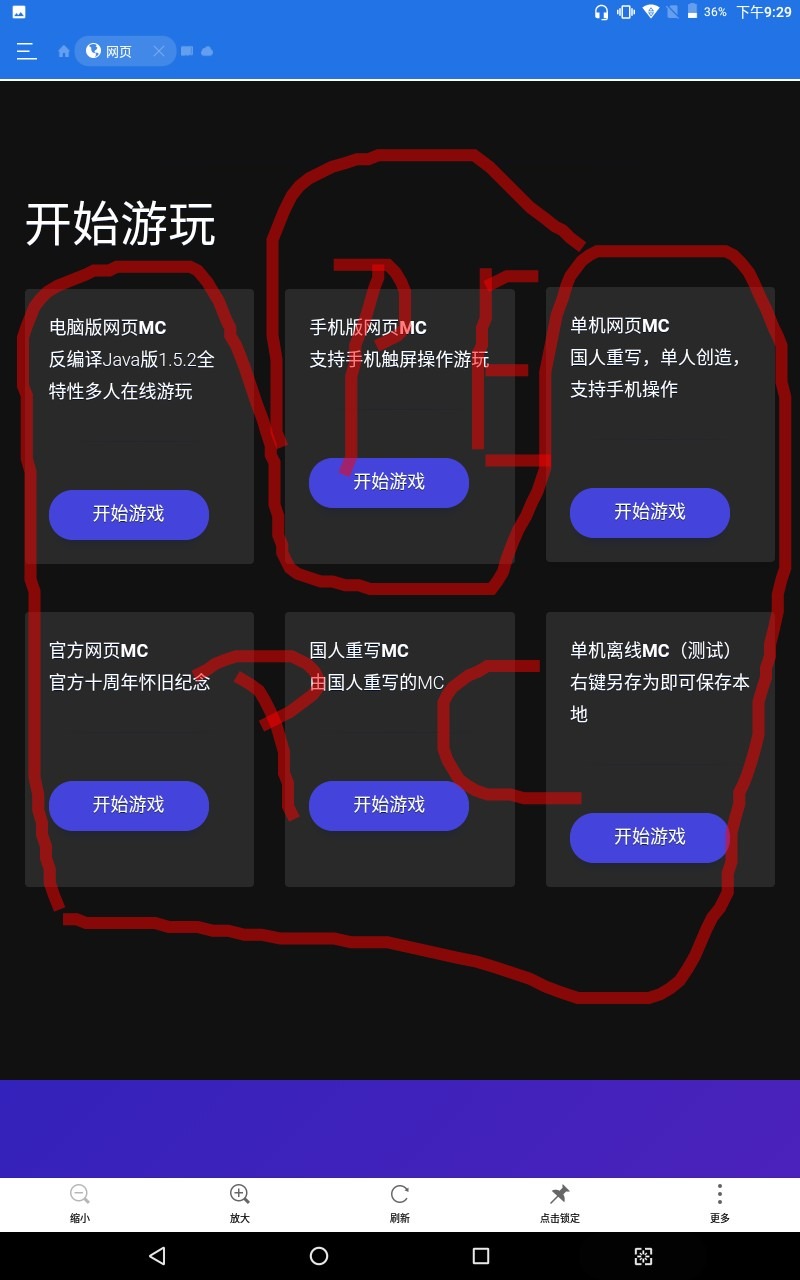
Task: Tap the home icon in the top bar
Action: [63, 51]
